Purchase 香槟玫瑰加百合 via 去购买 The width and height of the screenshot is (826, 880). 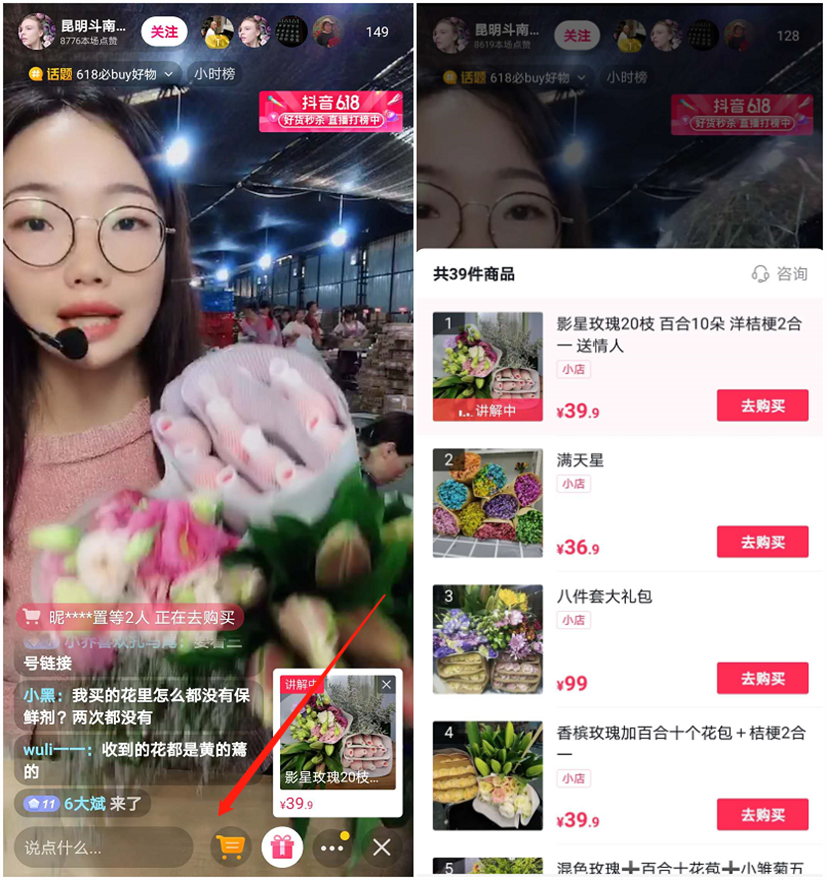(762, 814)
